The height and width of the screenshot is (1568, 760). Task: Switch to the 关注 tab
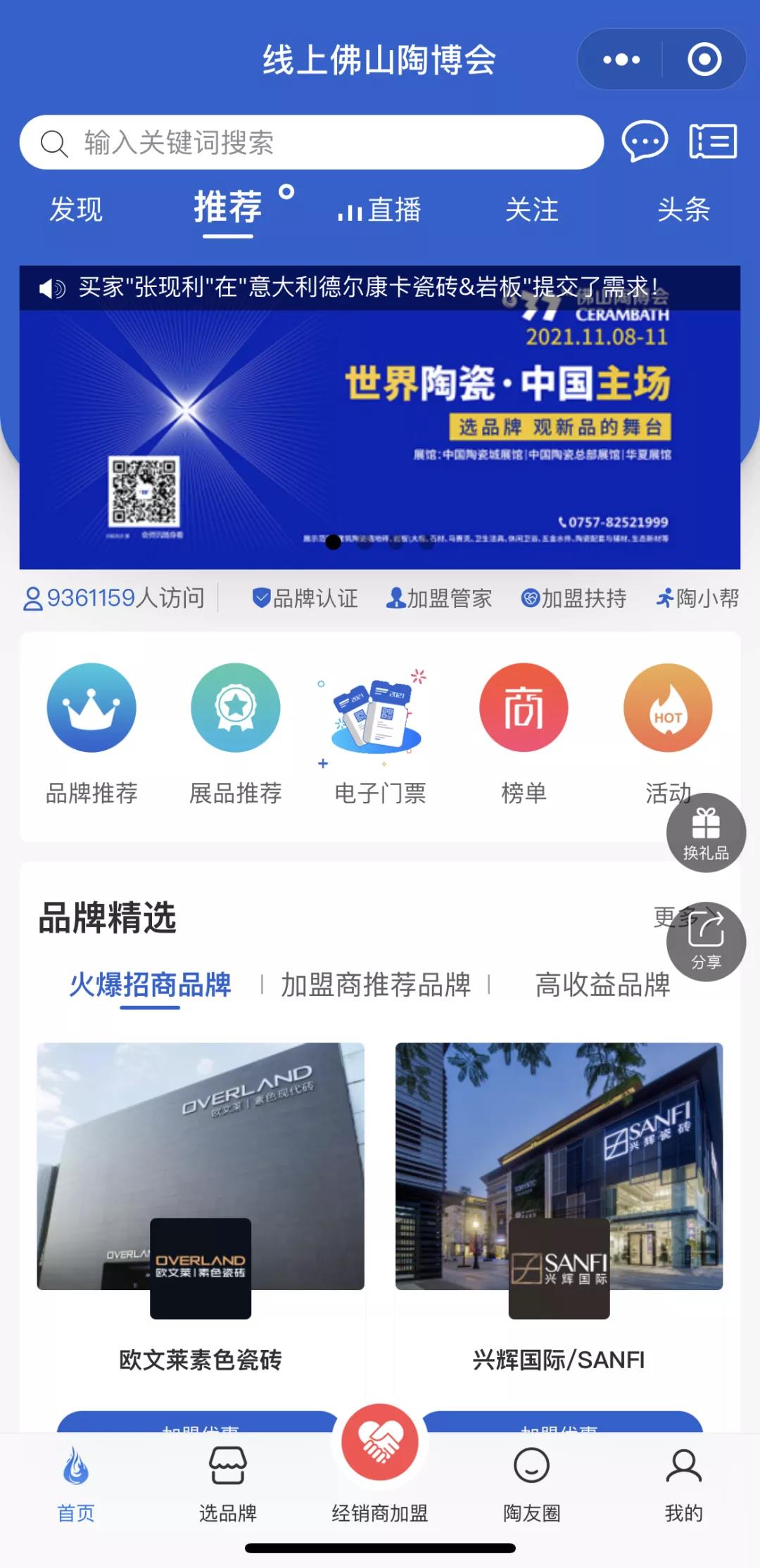(532, 210)
